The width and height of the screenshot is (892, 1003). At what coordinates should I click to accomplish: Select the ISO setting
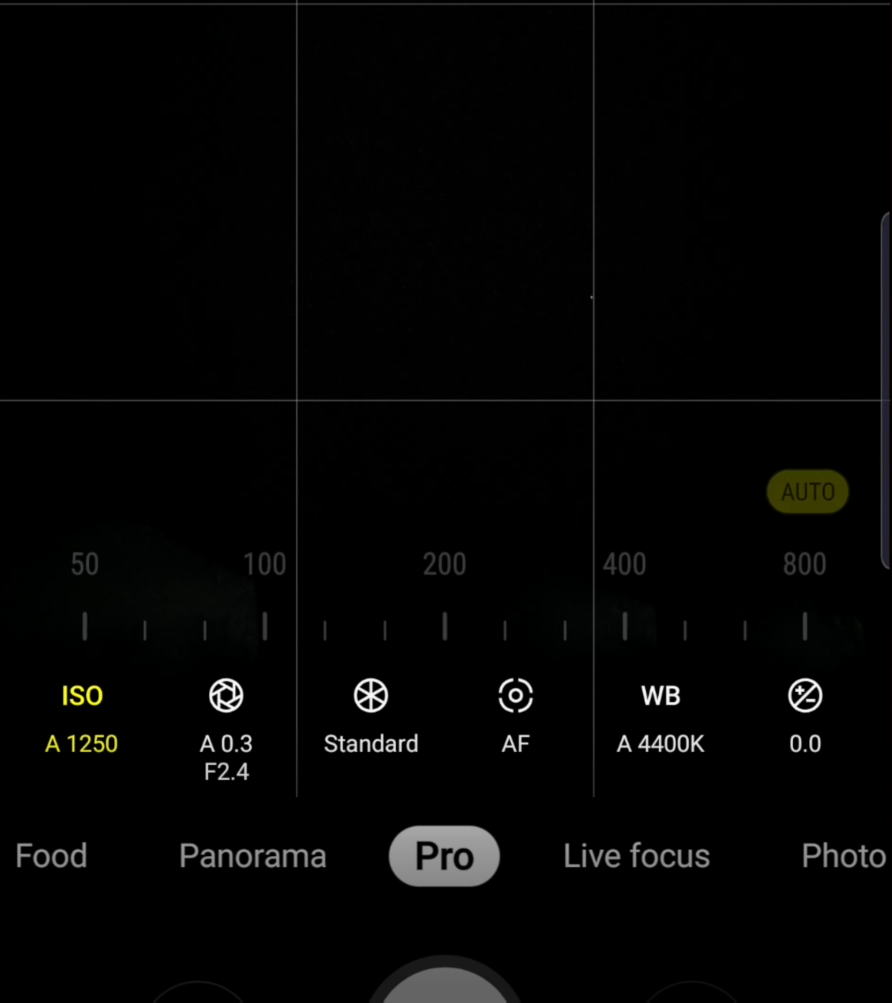click(x=82, y=717)
